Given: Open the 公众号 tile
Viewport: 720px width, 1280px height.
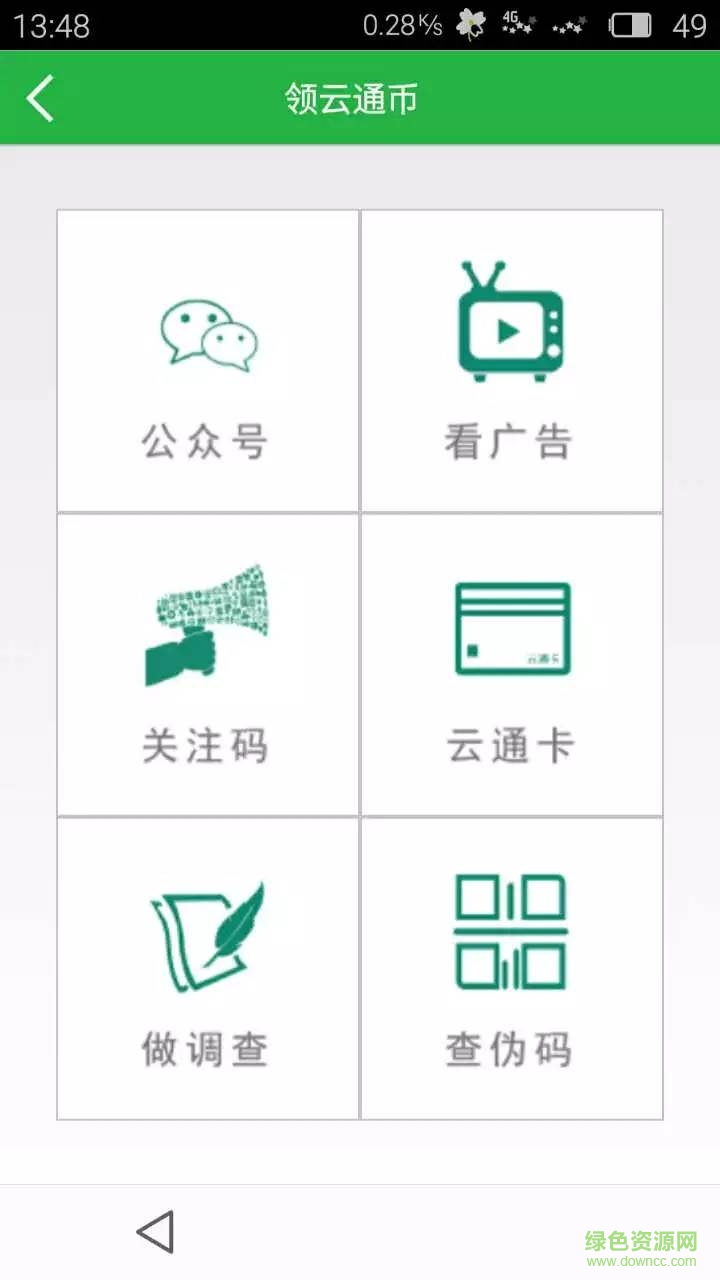Looking at the screenshot, I should point(208,361).
